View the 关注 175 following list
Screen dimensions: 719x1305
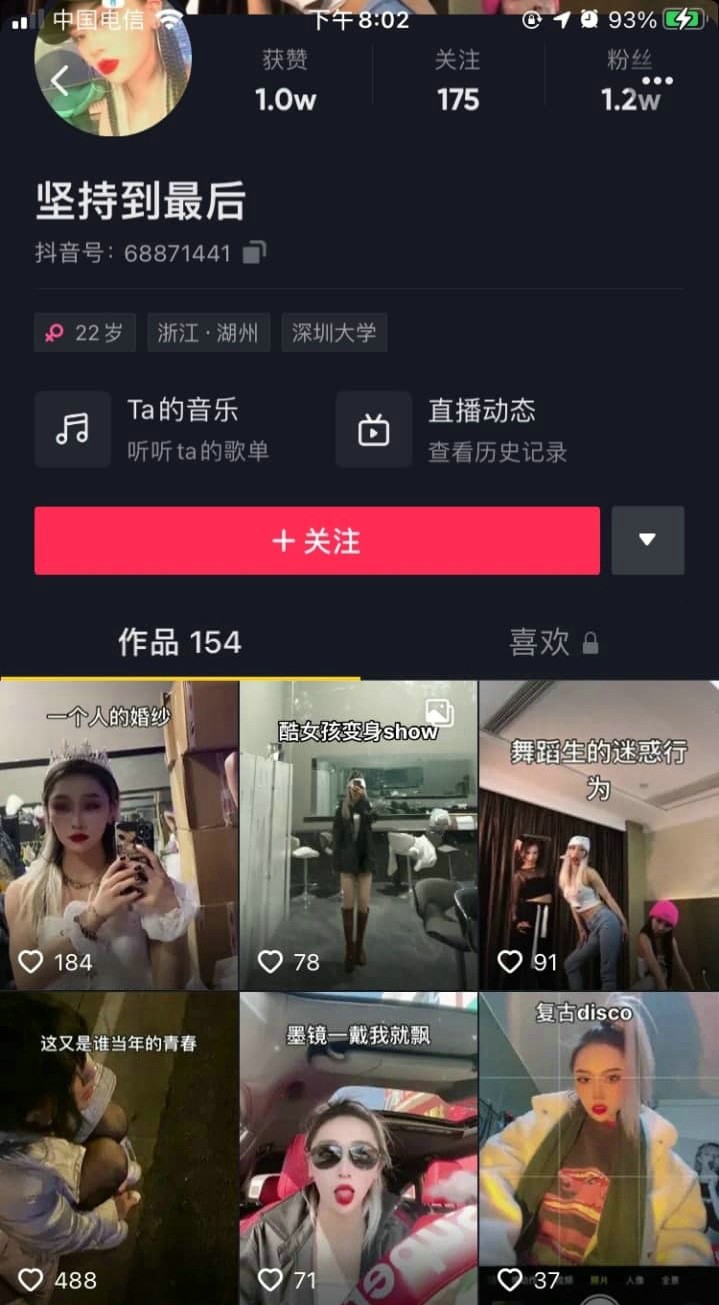(x=458, y=81)
